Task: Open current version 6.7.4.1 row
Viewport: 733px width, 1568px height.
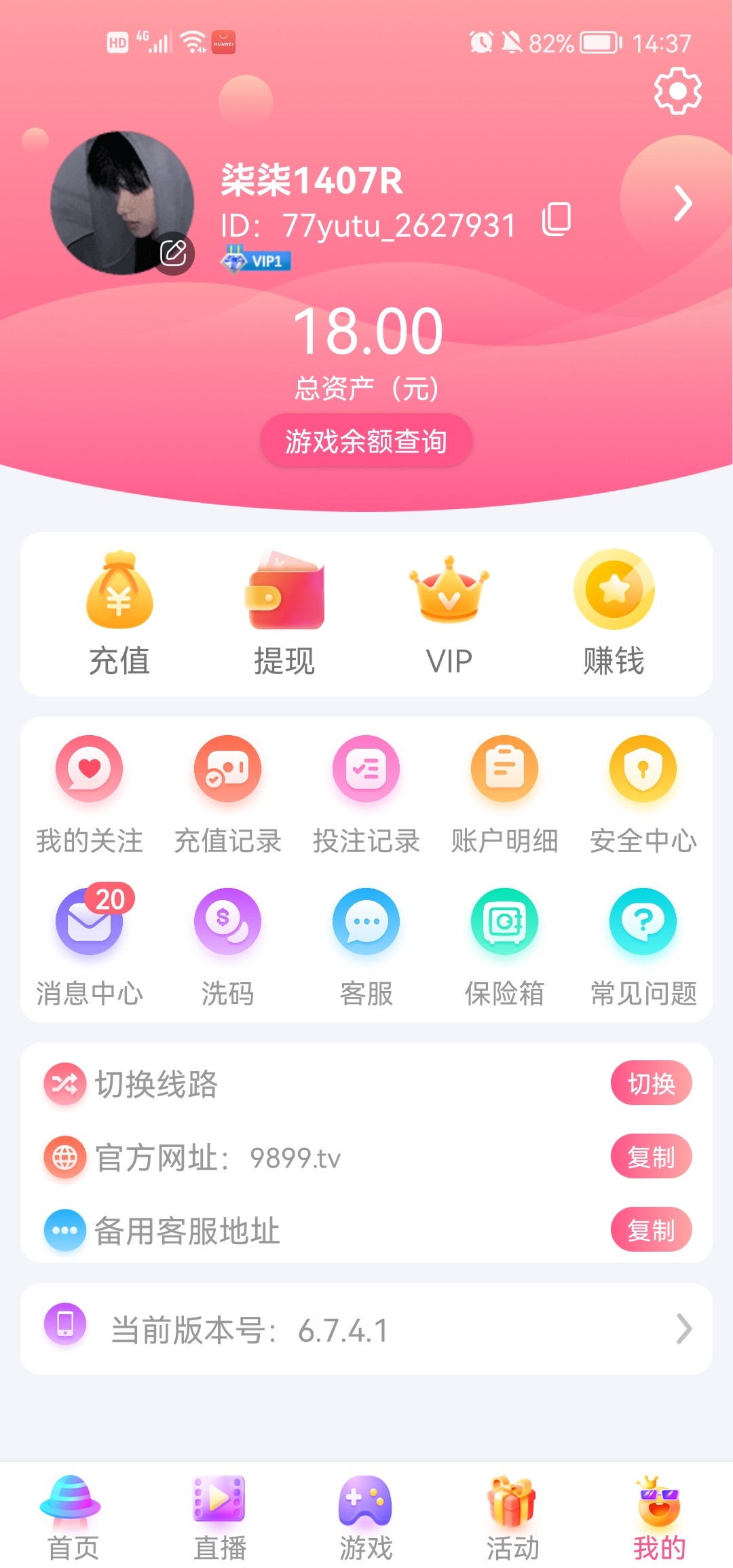Action: (366, 1329)
